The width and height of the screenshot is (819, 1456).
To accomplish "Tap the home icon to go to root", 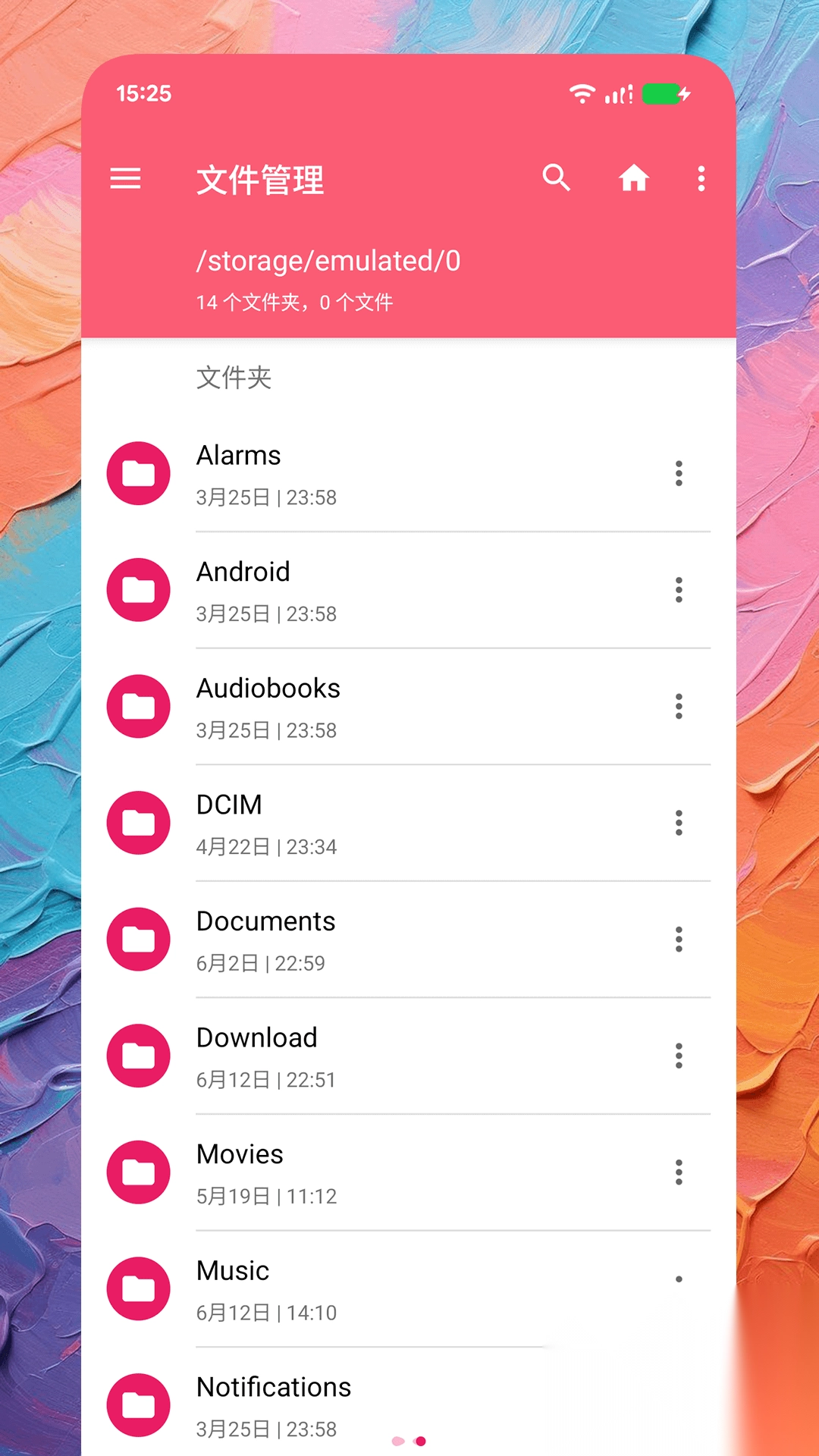I will pyautogui.click(x=635, y=179).
